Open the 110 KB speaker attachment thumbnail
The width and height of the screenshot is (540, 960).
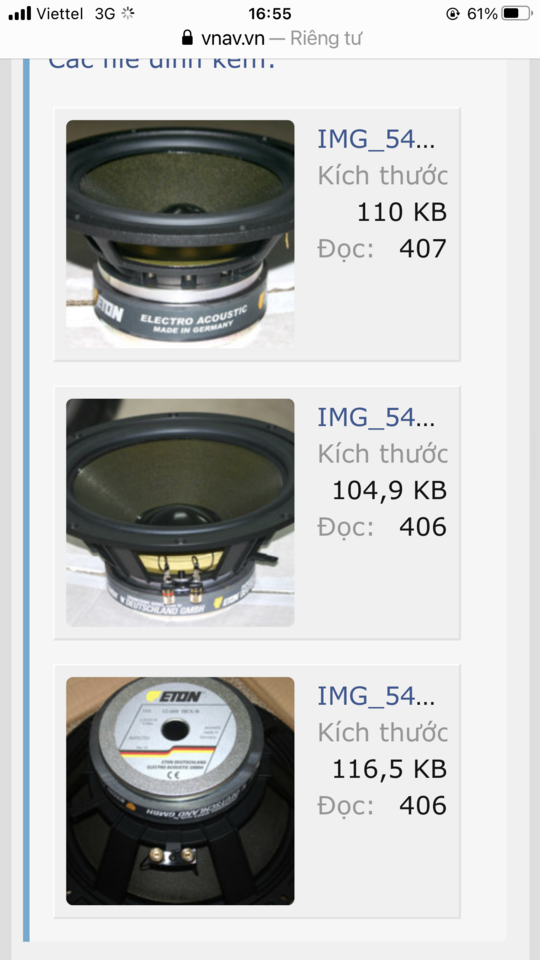point(180,234)
